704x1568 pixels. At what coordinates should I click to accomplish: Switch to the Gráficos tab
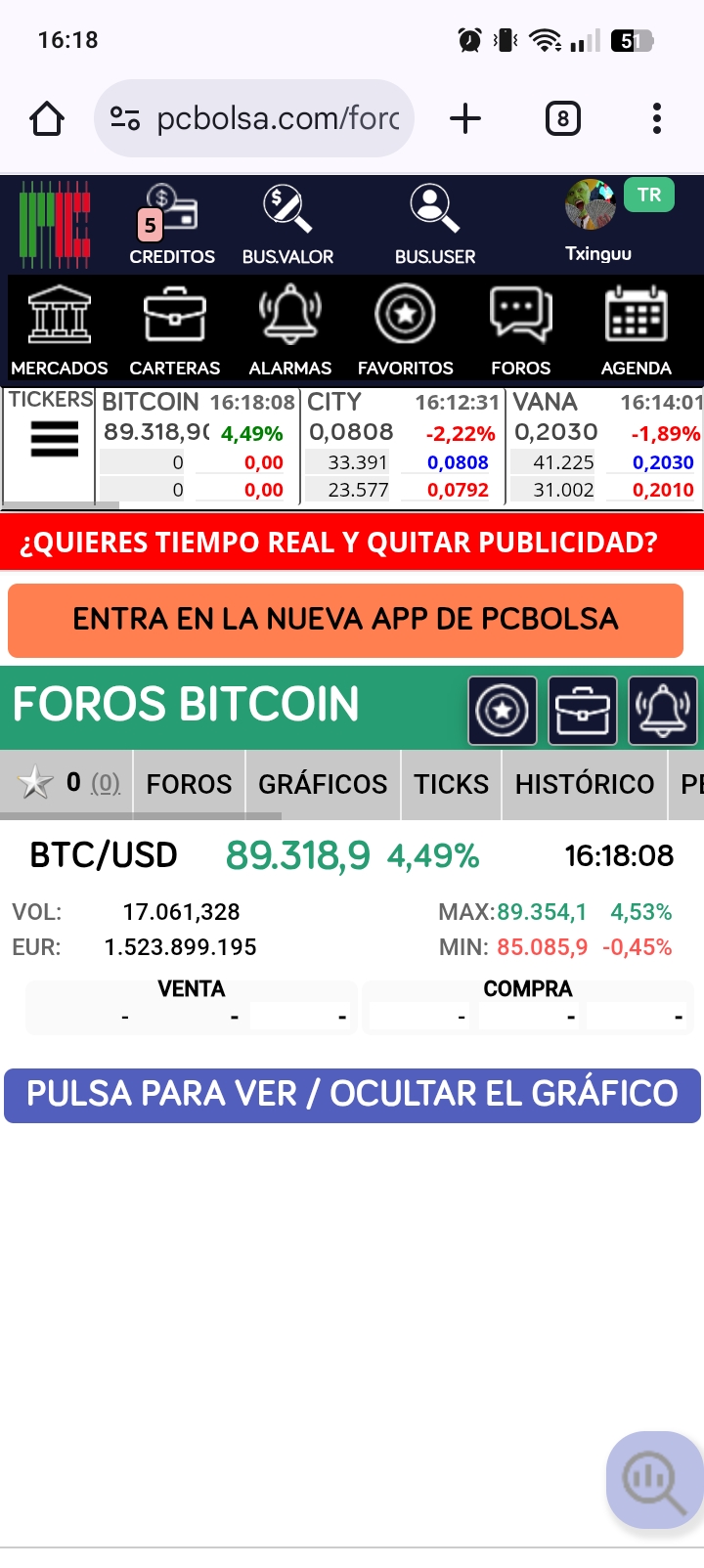coord(323,784)
